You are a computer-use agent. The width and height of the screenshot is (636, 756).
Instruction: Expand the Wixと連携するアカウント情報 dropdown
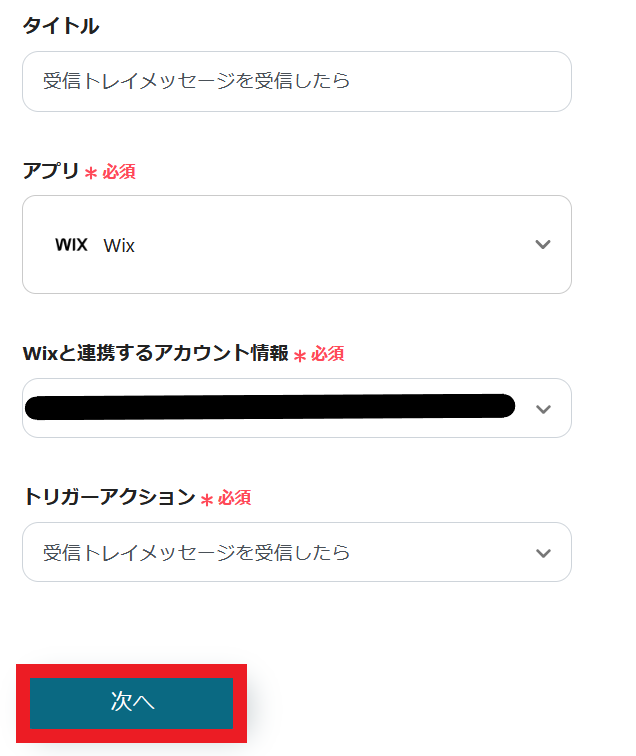[296, 408]
